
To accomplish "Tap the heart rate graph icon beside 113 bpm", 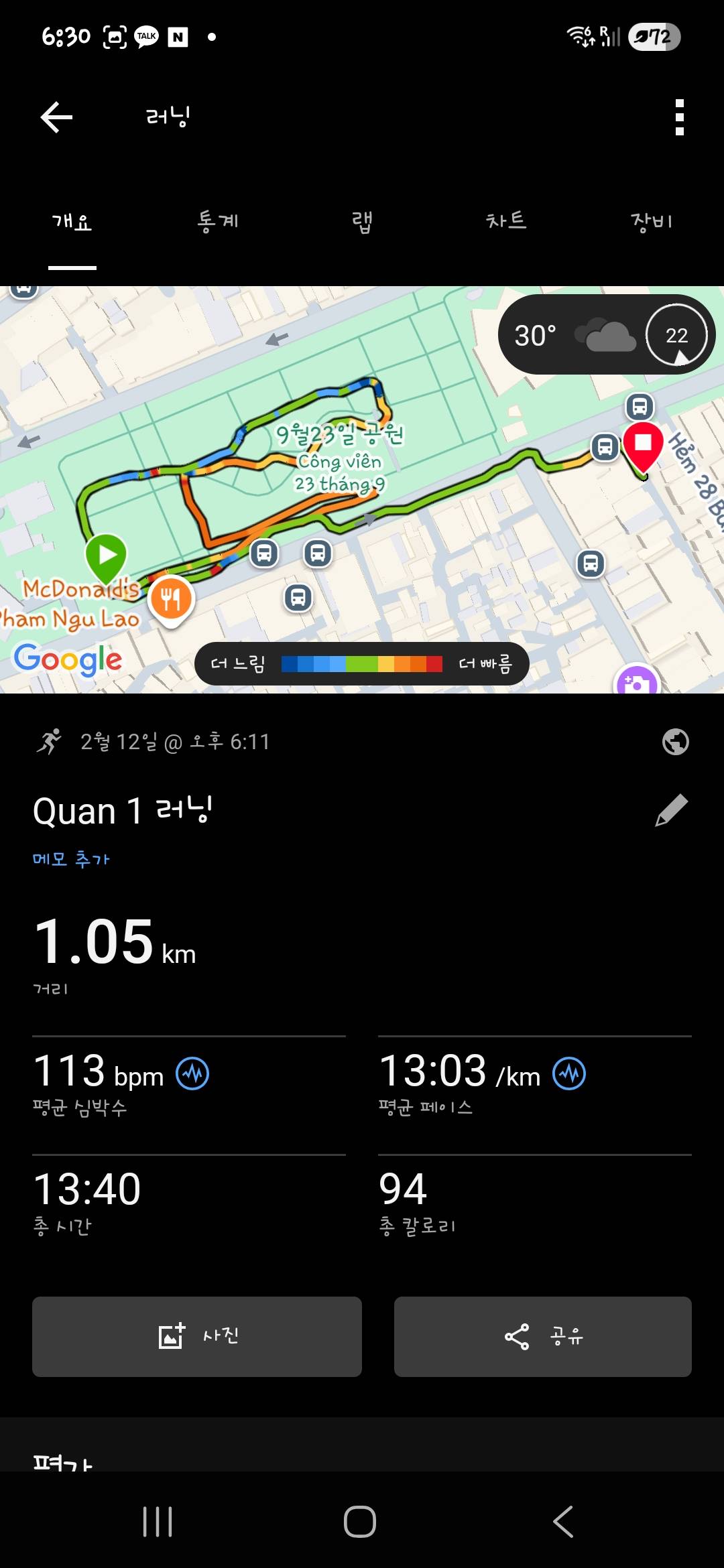I will coord(192,1073).
